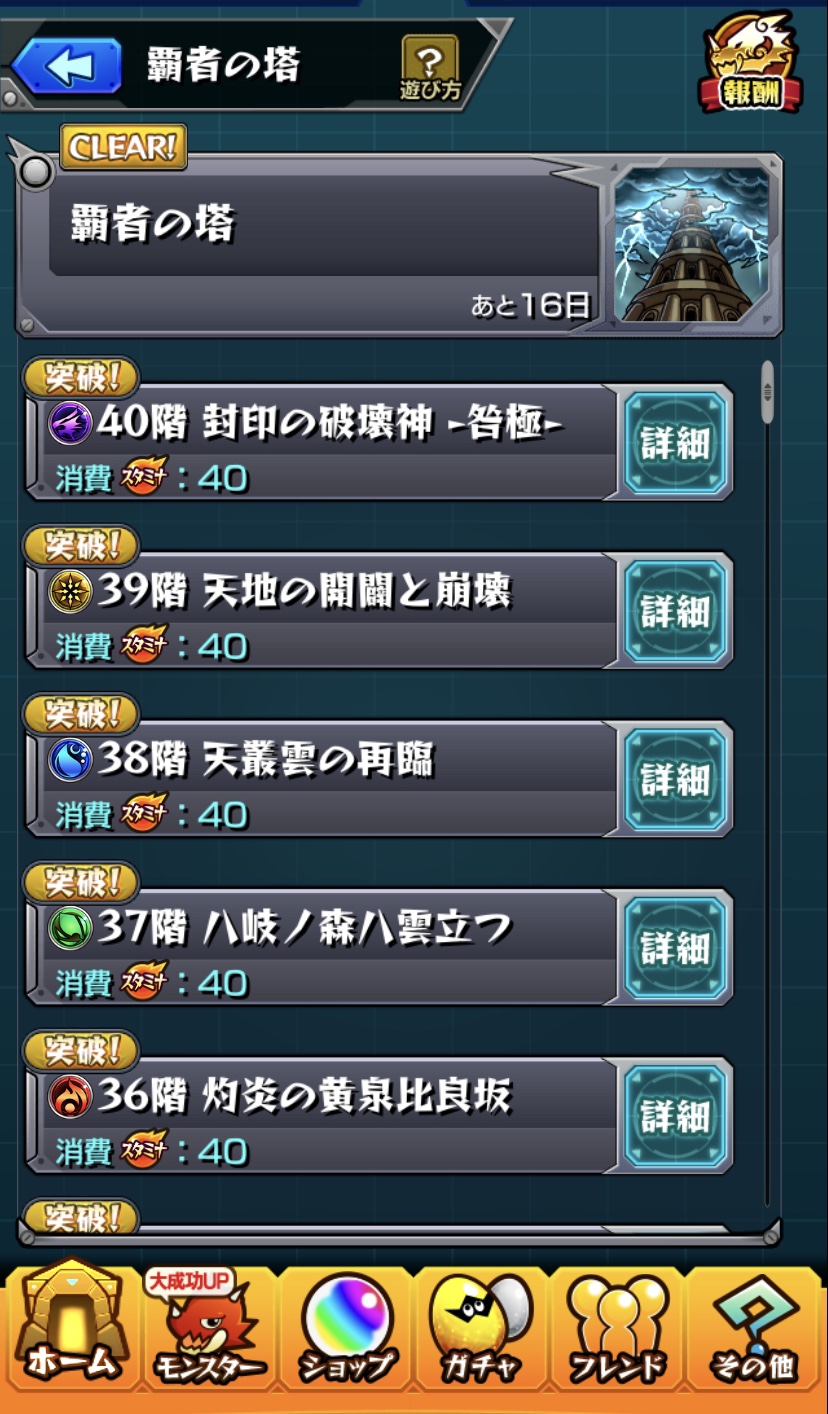Image resolution: width=828 pixels, height=1414 pixels.
Task: Select the 39階 天地の開闢と崩壊 stage
Action: pyautogui.click(x=322, y=610)
